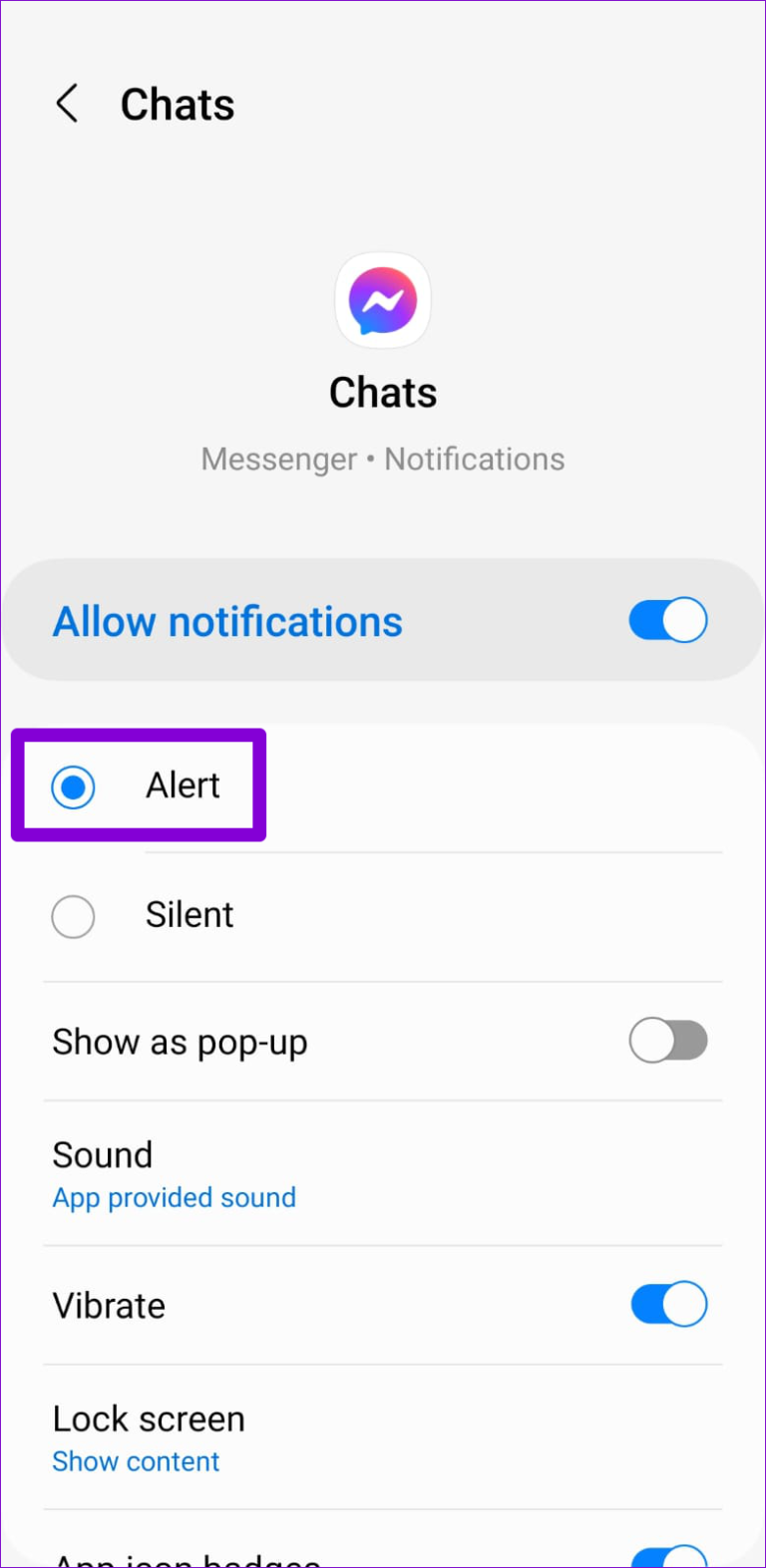Enable Show as pop-up
Screen dimensions: 766x1568
click(x=668, y=1041)
